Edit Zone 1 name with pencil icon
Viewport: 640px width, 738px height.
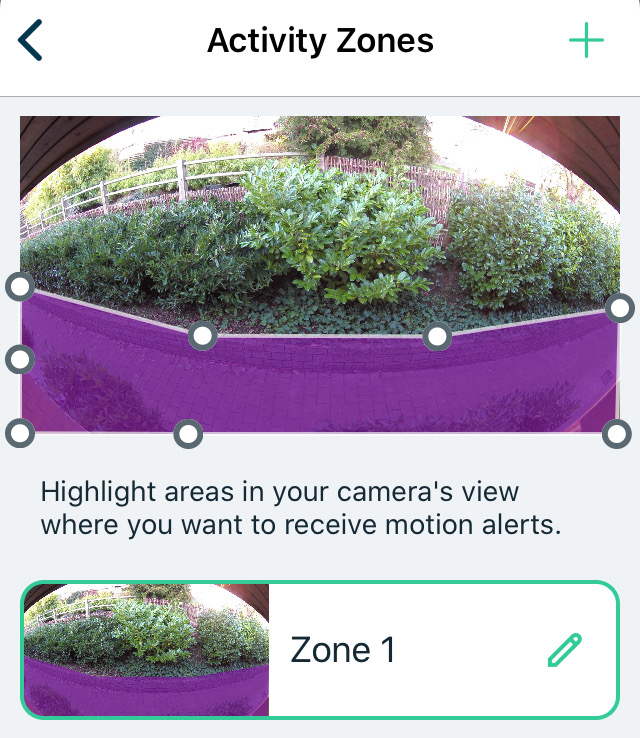(x=564, y=650)
